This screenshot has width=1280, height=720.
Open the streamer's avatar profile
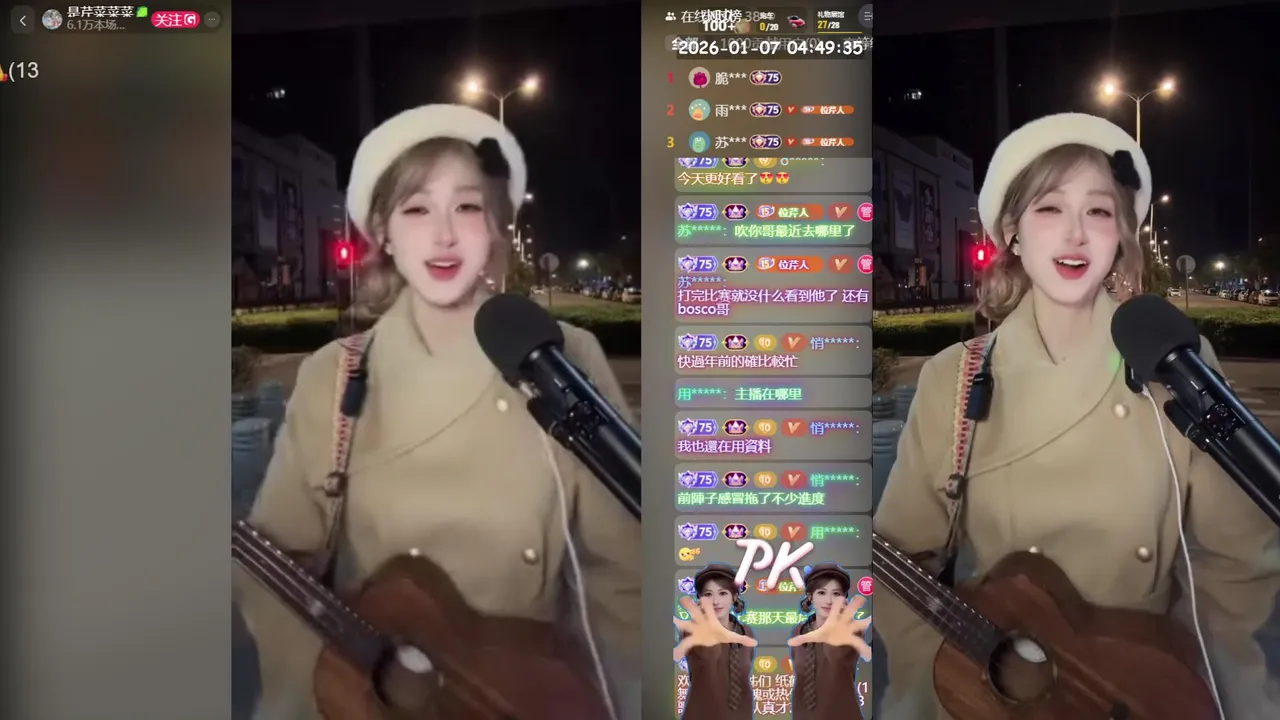pyautogui.click(x=52, y=19)
